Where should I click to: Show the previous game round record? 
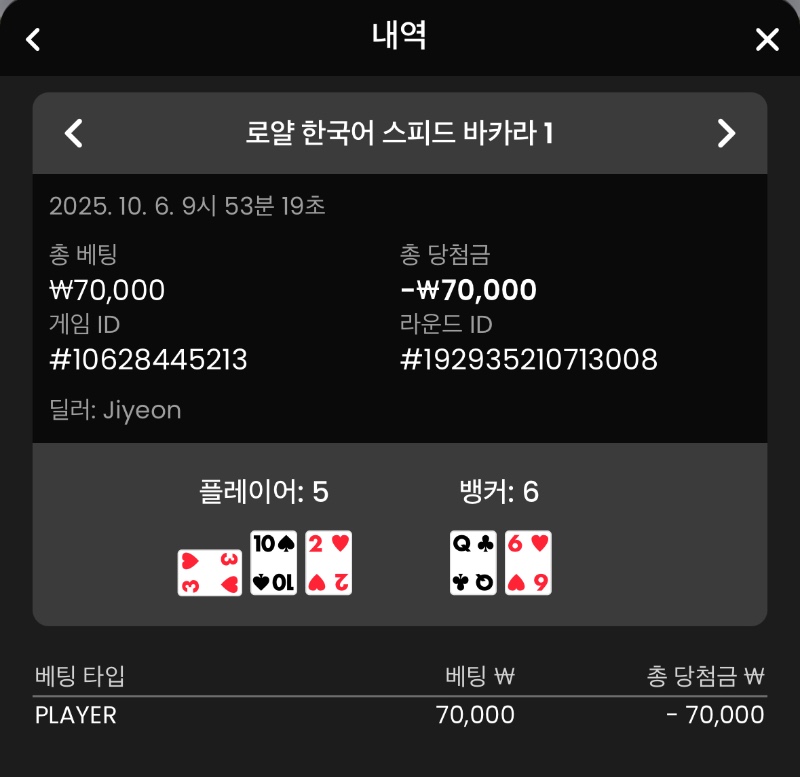coord(73,133)
